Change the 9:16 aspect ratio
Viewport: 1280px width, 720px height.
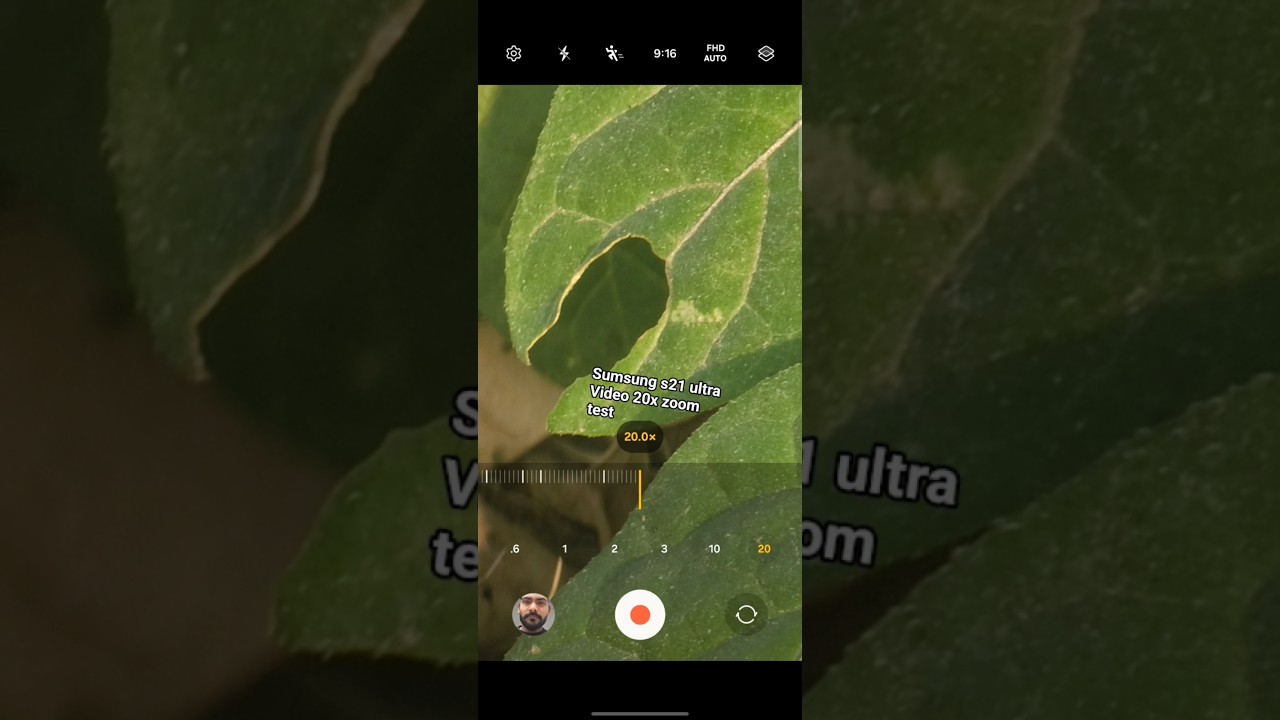(665, 54)
